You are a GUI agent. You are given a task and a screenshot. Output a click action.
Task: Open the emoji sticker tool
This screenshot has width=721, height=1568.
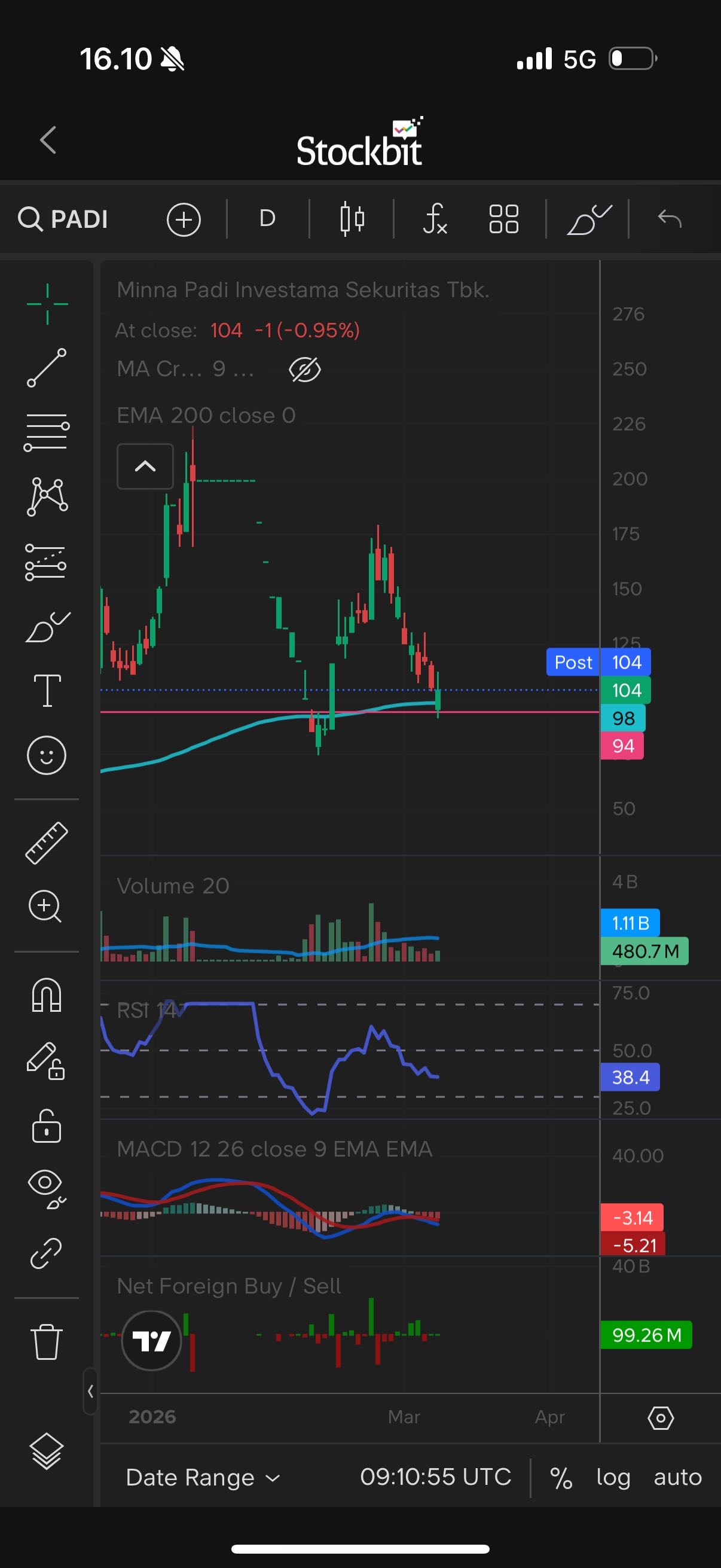(47, 755)
